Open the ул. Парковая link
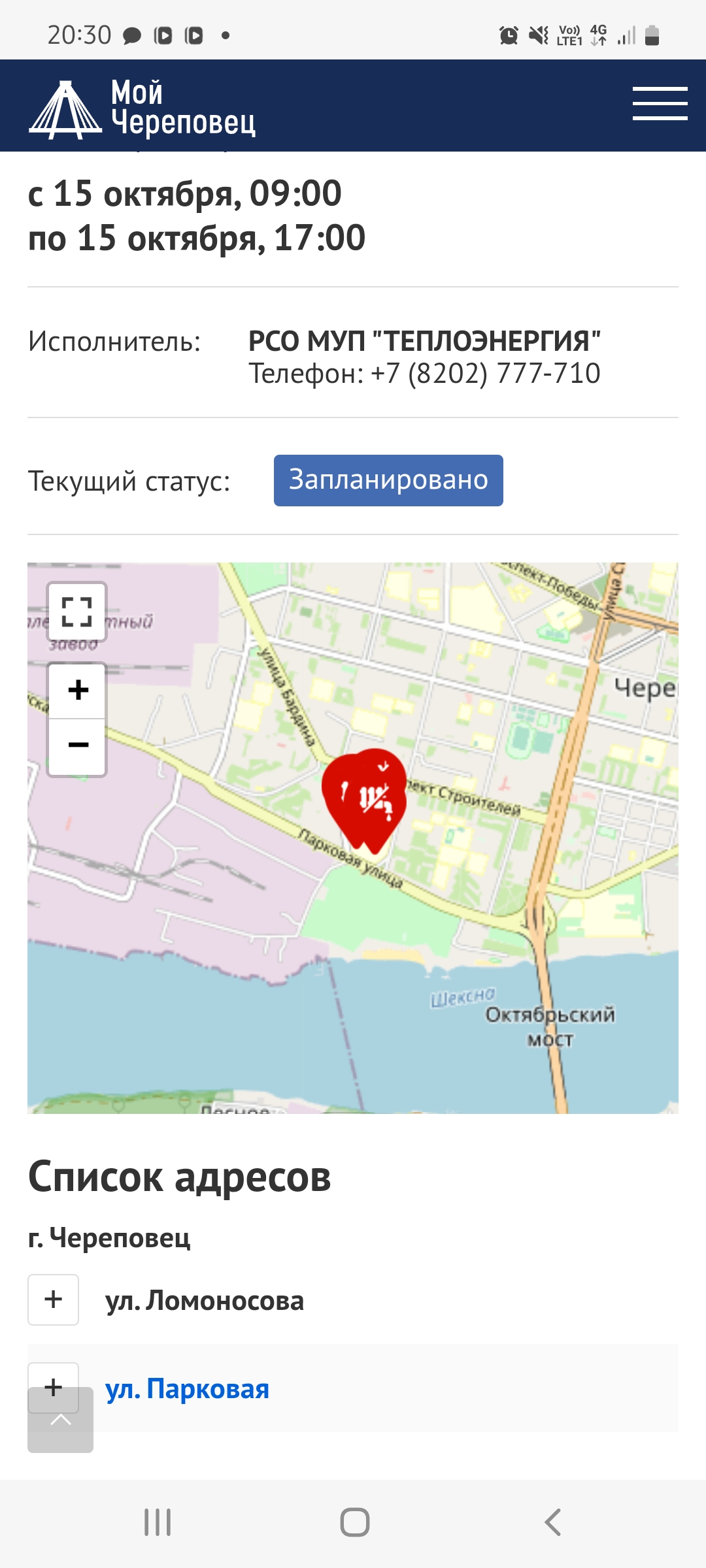The width and height of the screenshot is (706, 1568). (x=187, y=1388)
